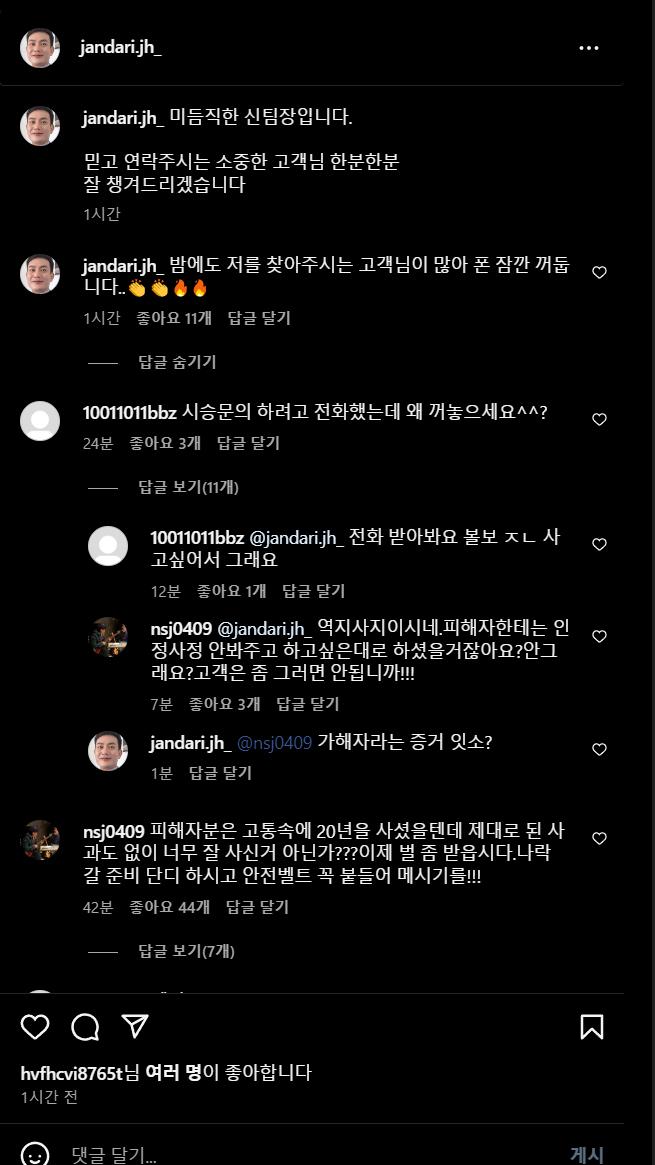
Task: Reply to nsj0409's 피해자분은 고통속에 comment
Action: [257, 907]
